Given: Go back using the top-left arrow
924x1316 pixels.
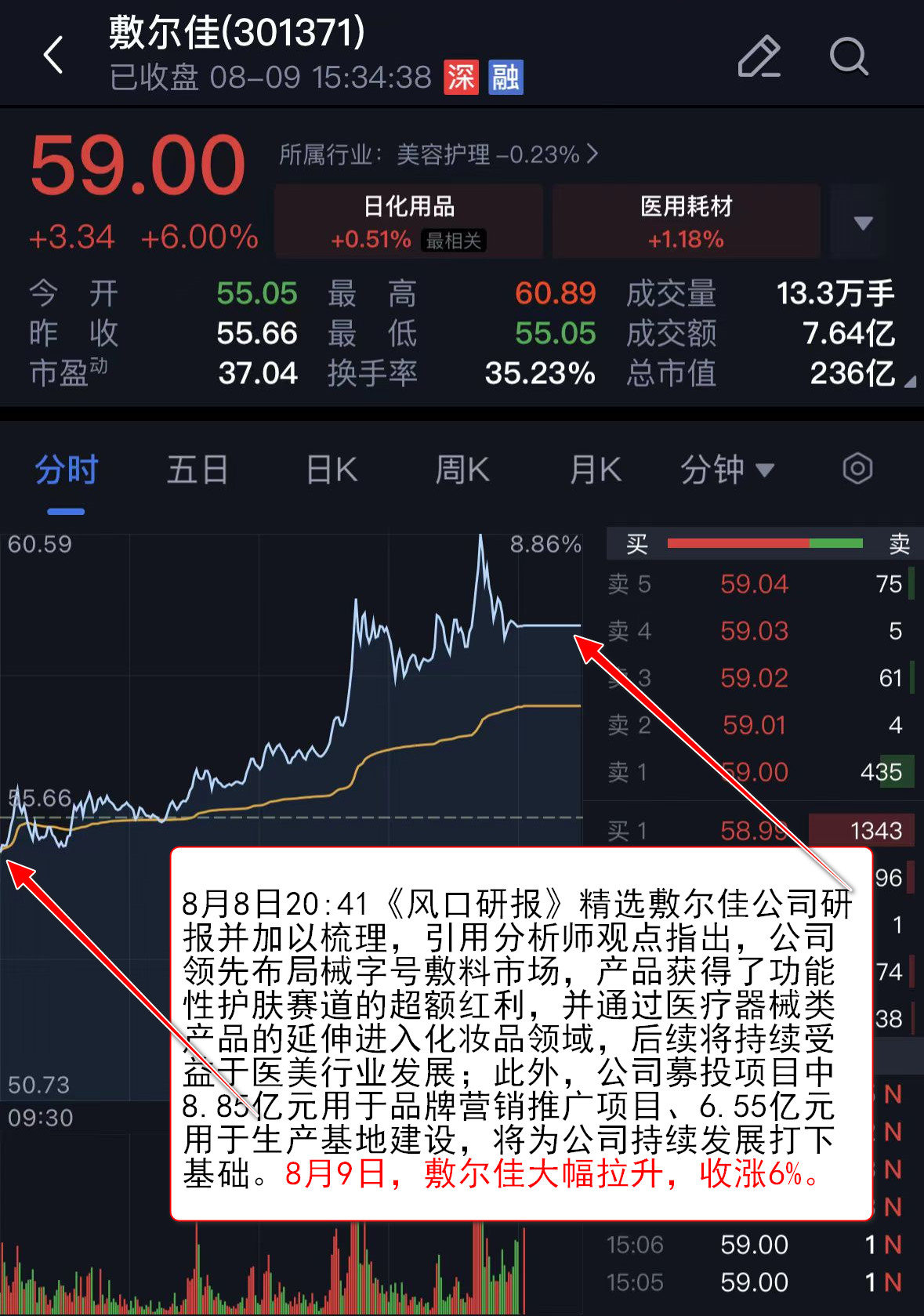Looking at the screenshot, I should pos(53,56).
